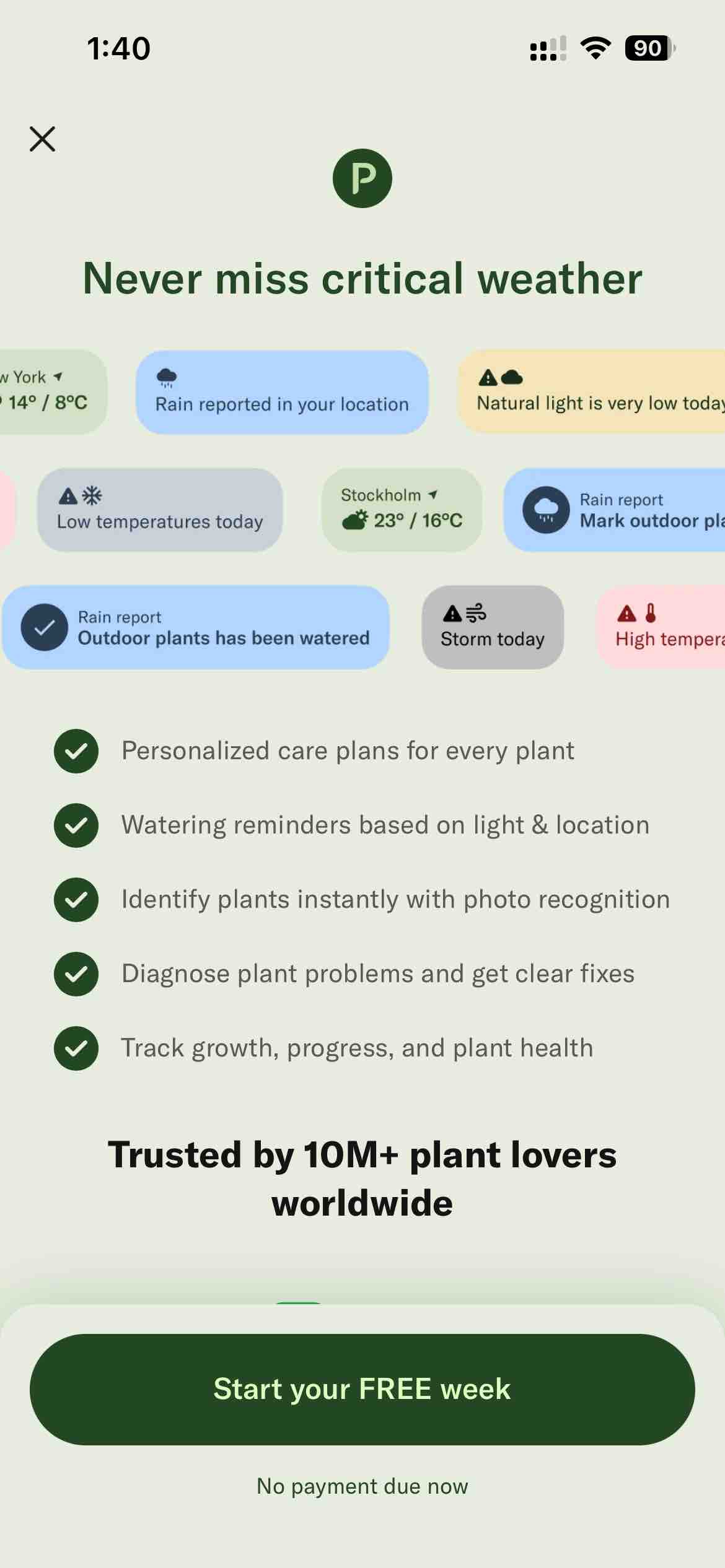Click the Planta logo icon

(x=362, y=178)
